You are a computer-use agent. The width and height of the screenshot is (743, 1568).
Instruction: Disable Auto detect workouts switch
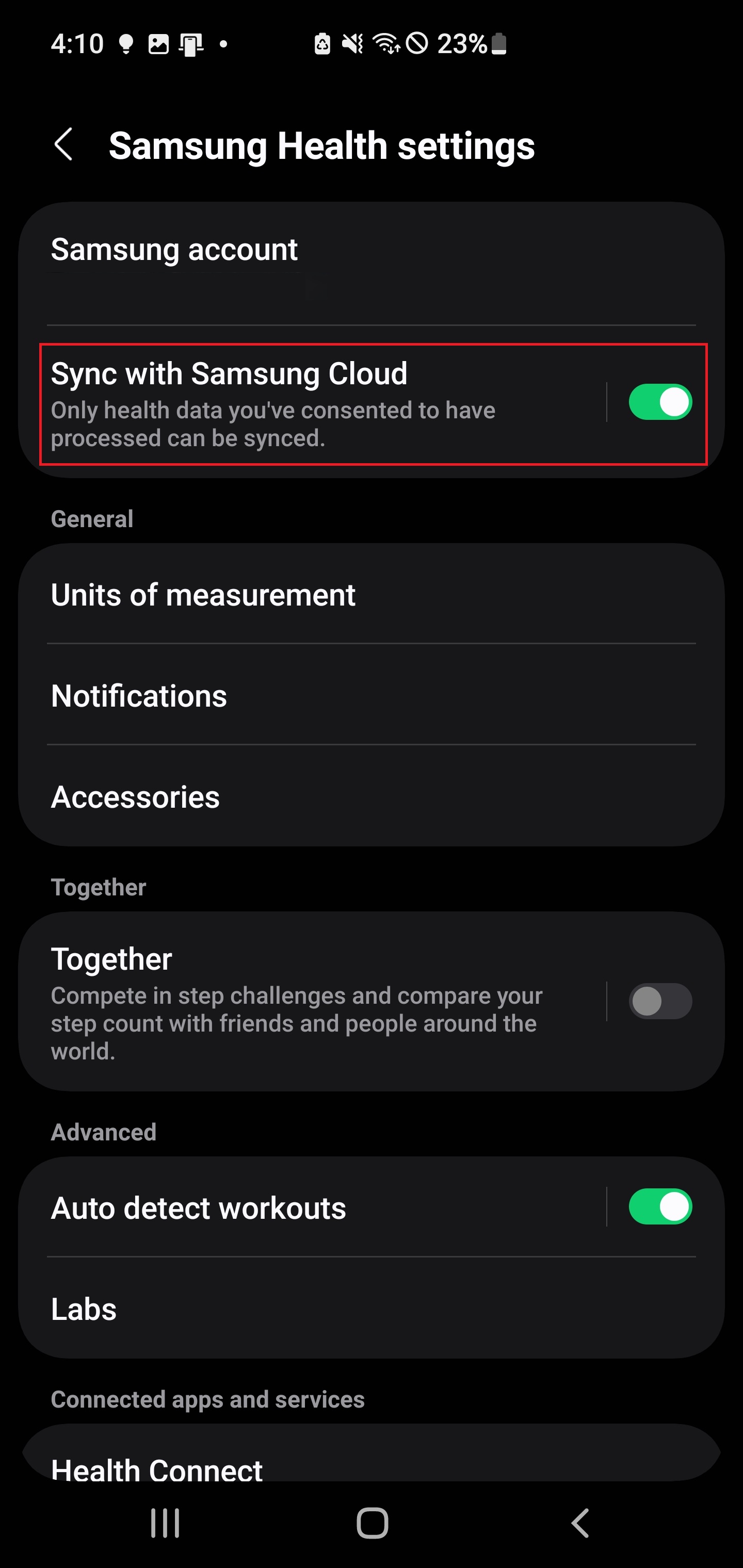point(659,1207)
